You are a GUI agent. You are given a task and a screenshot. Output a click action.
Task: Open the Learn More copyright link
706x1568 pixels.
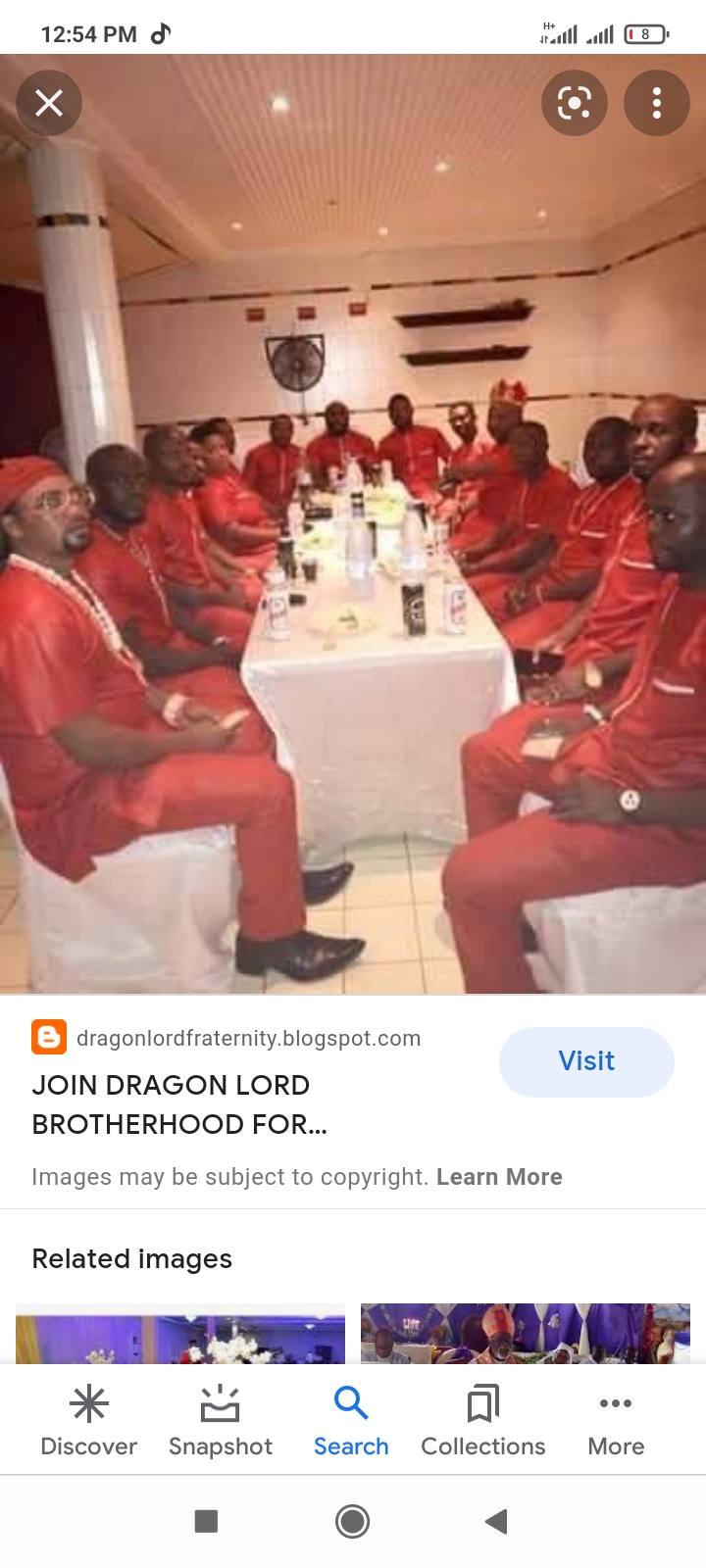click(x=499, y=1177)
